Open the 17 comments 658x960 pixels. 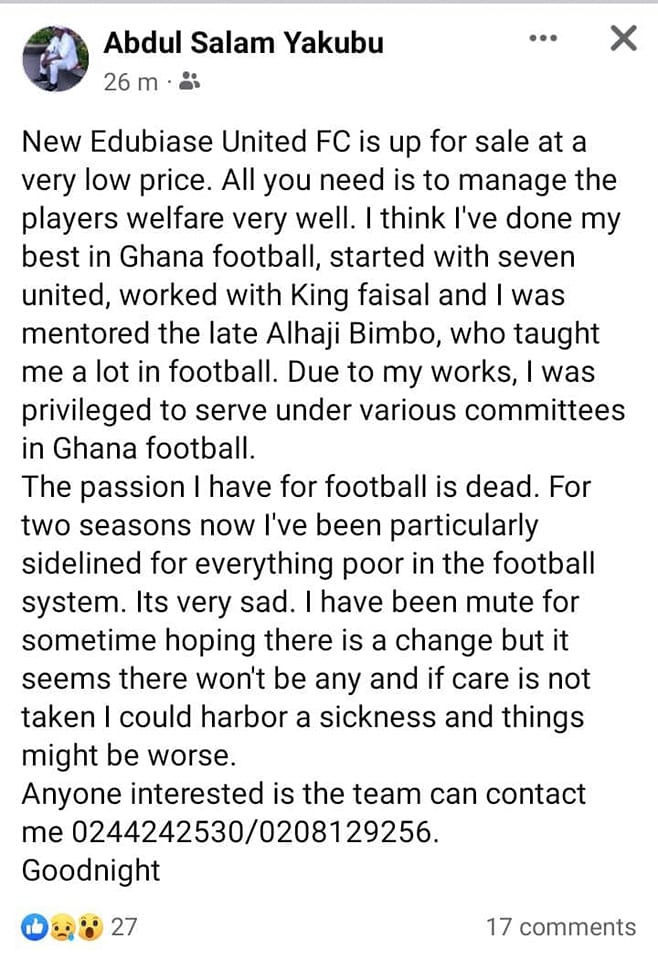[560, 927]
